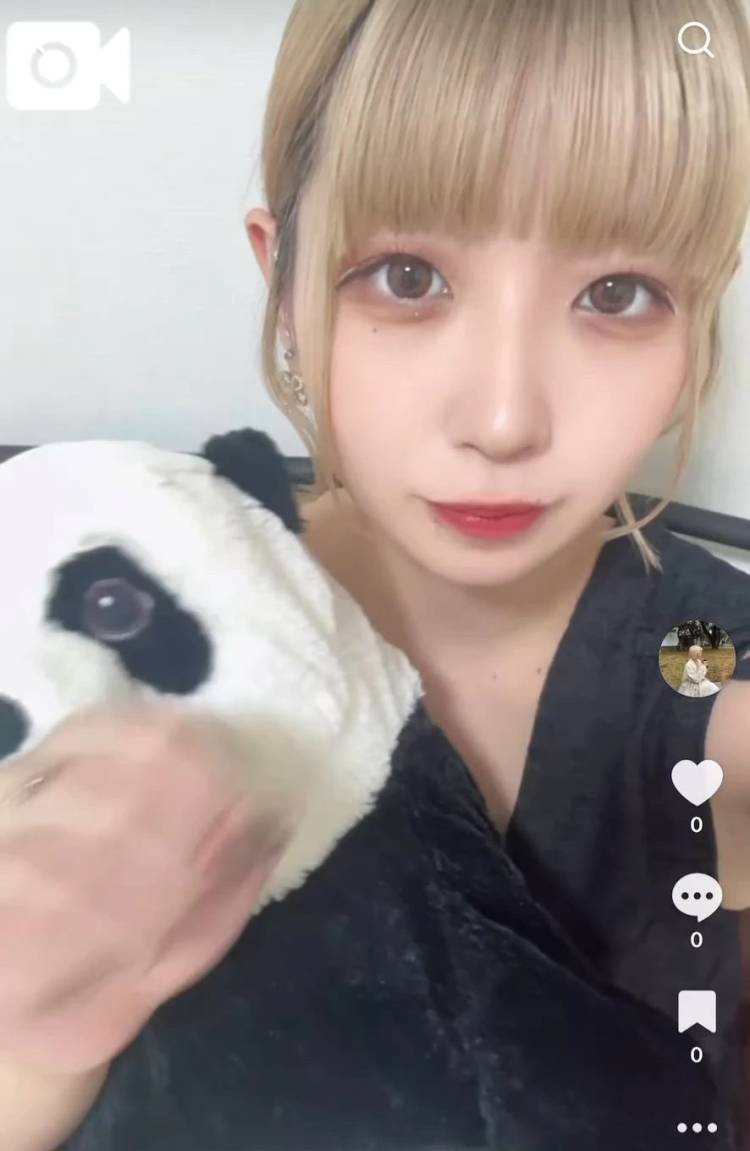Open the camera recording icon

[67, 65]
